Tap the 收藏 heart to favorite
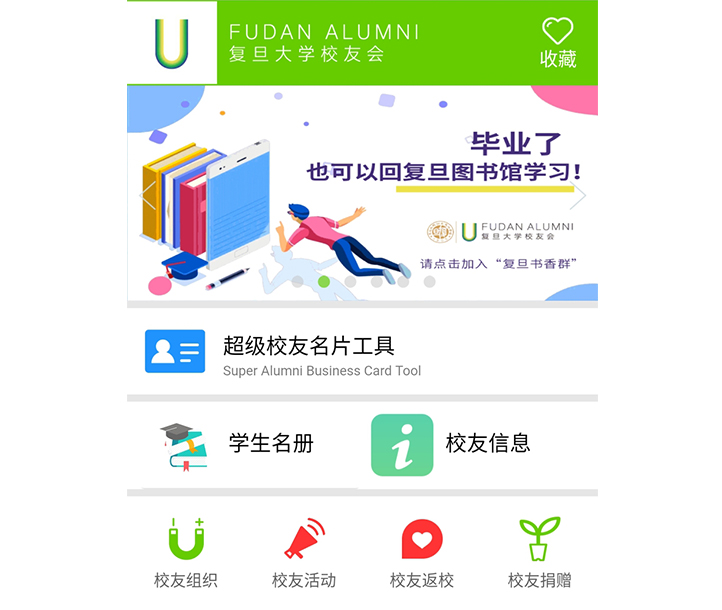This screenshot has height=610, width=722. (x=557, y=42)
